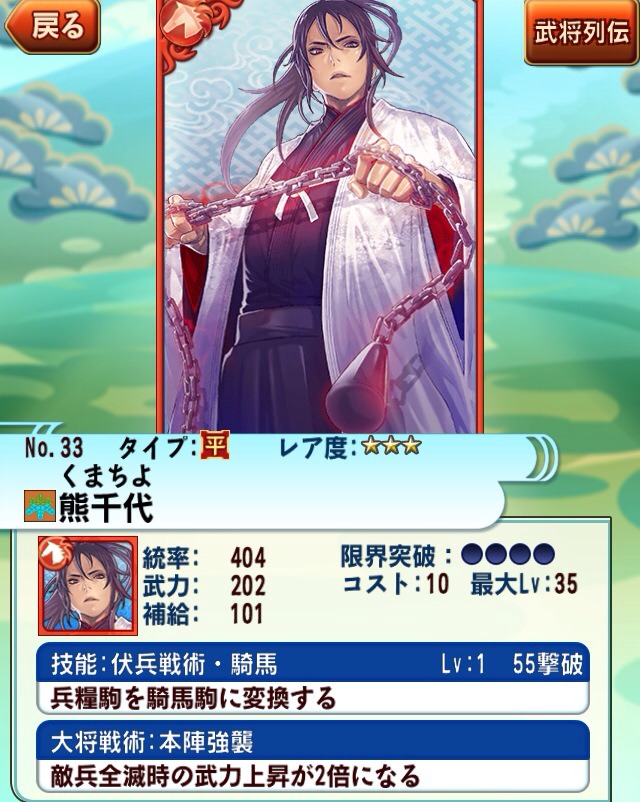Tap the 戻る back button
640x802 pixels.
coord(52,28)
